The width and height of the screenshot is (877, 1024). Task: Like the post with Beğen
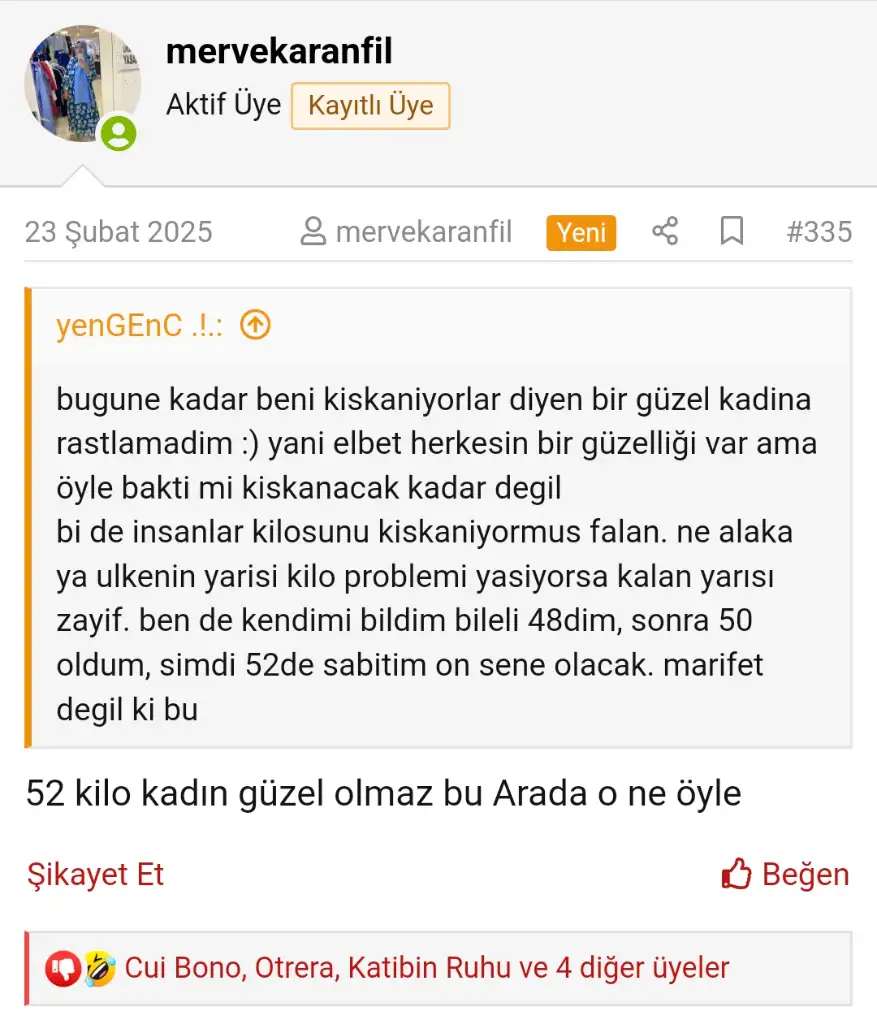785,874
